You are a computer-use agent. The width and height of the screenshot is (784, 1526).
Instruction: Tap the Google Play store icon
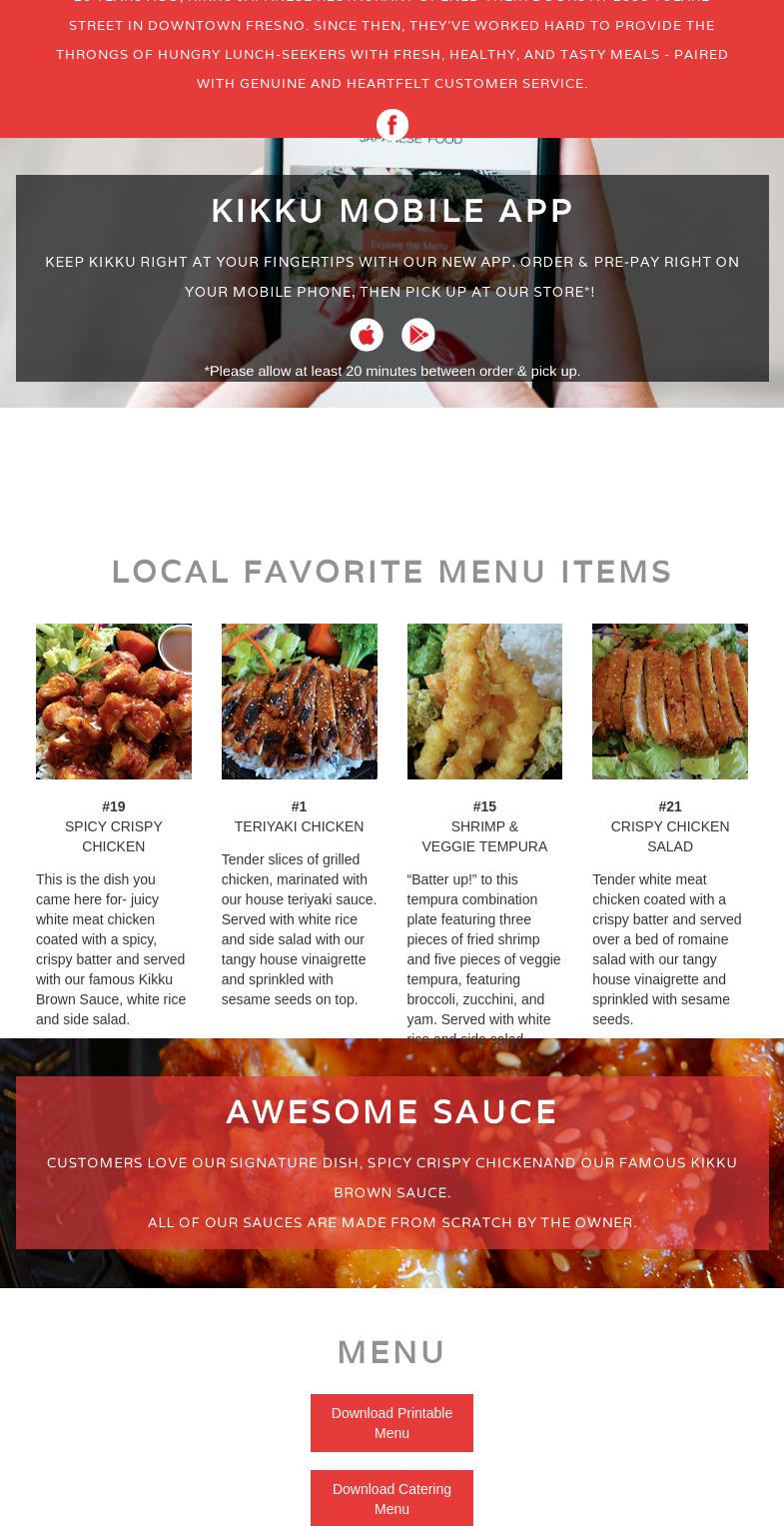(417, 335)
